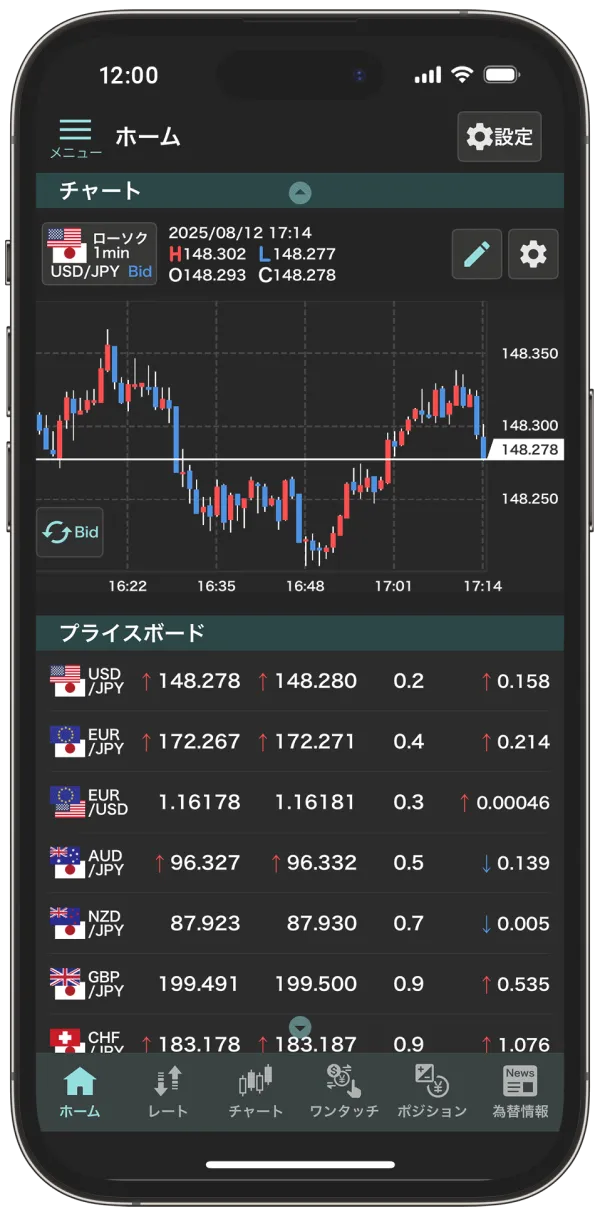This screenshot has width=600, height=1216.
Task: Open the USD/JPY ローソク 1min chart selector
Action: click(99, 254)
